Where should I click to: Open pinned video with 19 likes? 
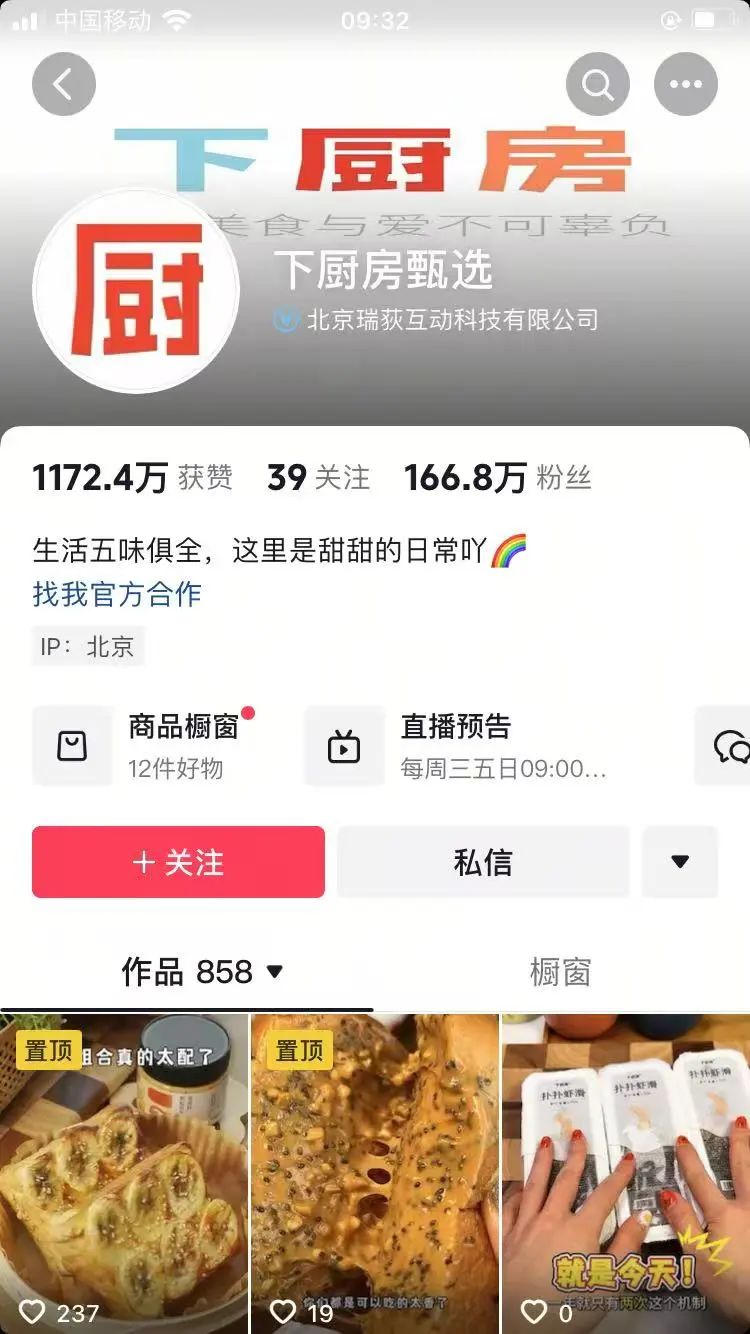(374, 1170)
